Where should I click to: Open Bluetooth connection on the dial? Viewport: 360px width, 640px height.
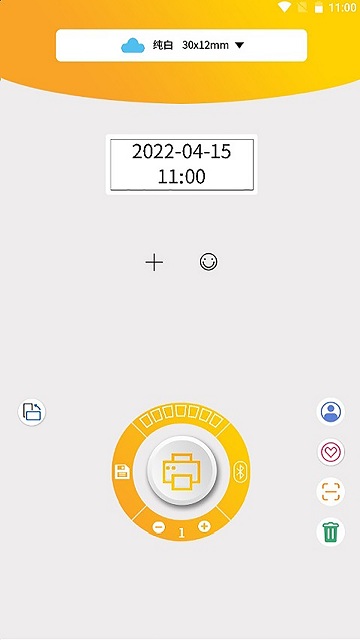[240, 472]
